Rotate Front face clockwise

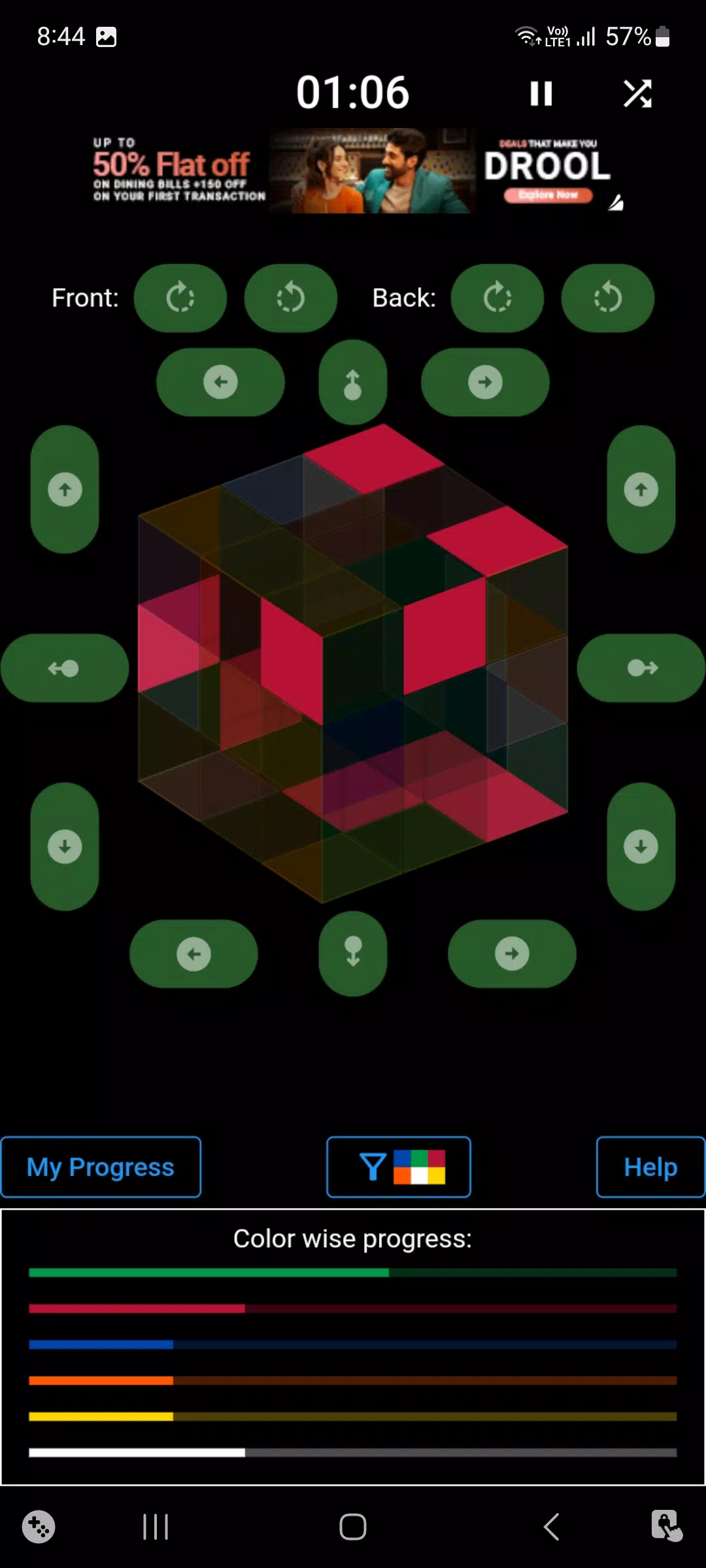(180, 298)
